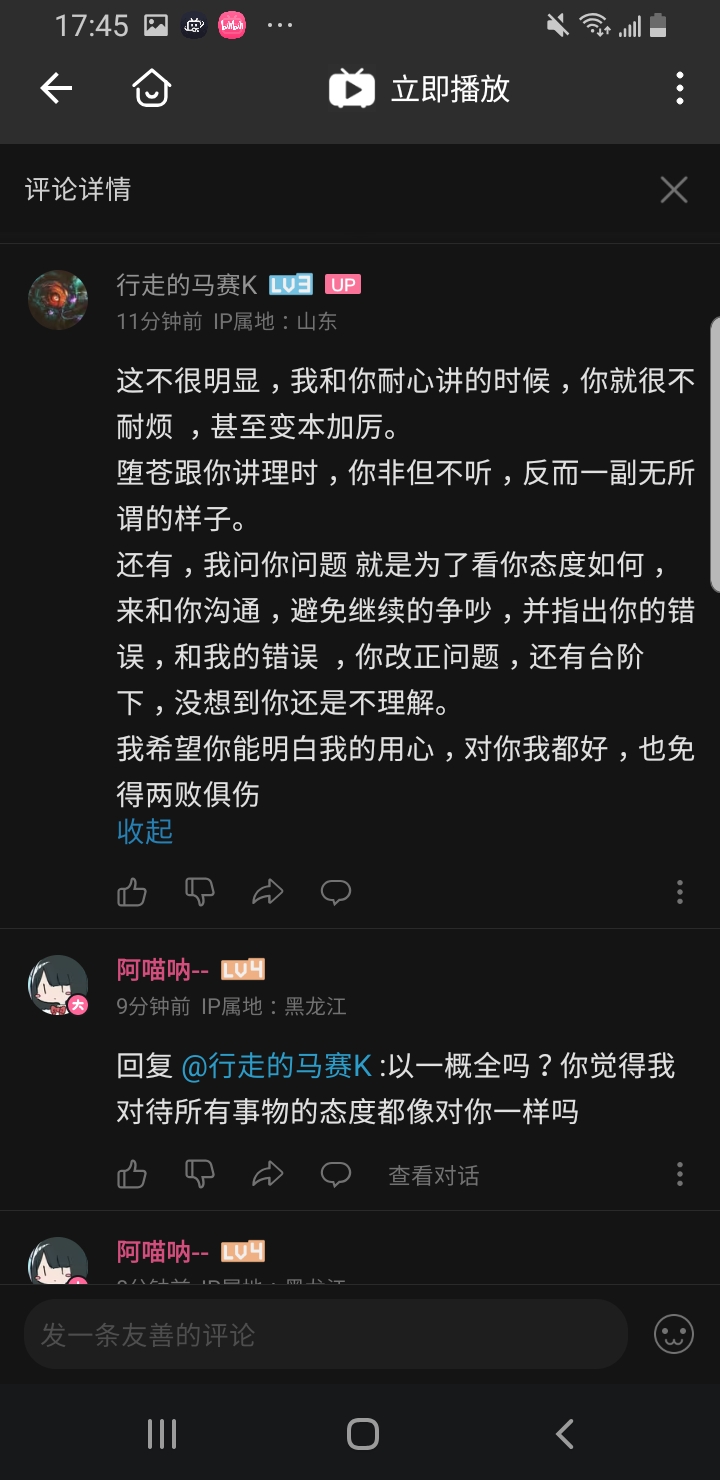720x1480 pixels.
Task: Open the home icon in the top bar
Action: [x=152, y=89]
